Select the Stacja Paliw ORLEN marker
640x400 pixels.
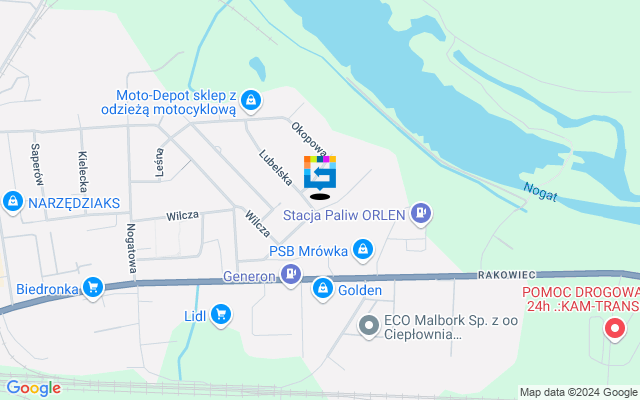[422, 212]
